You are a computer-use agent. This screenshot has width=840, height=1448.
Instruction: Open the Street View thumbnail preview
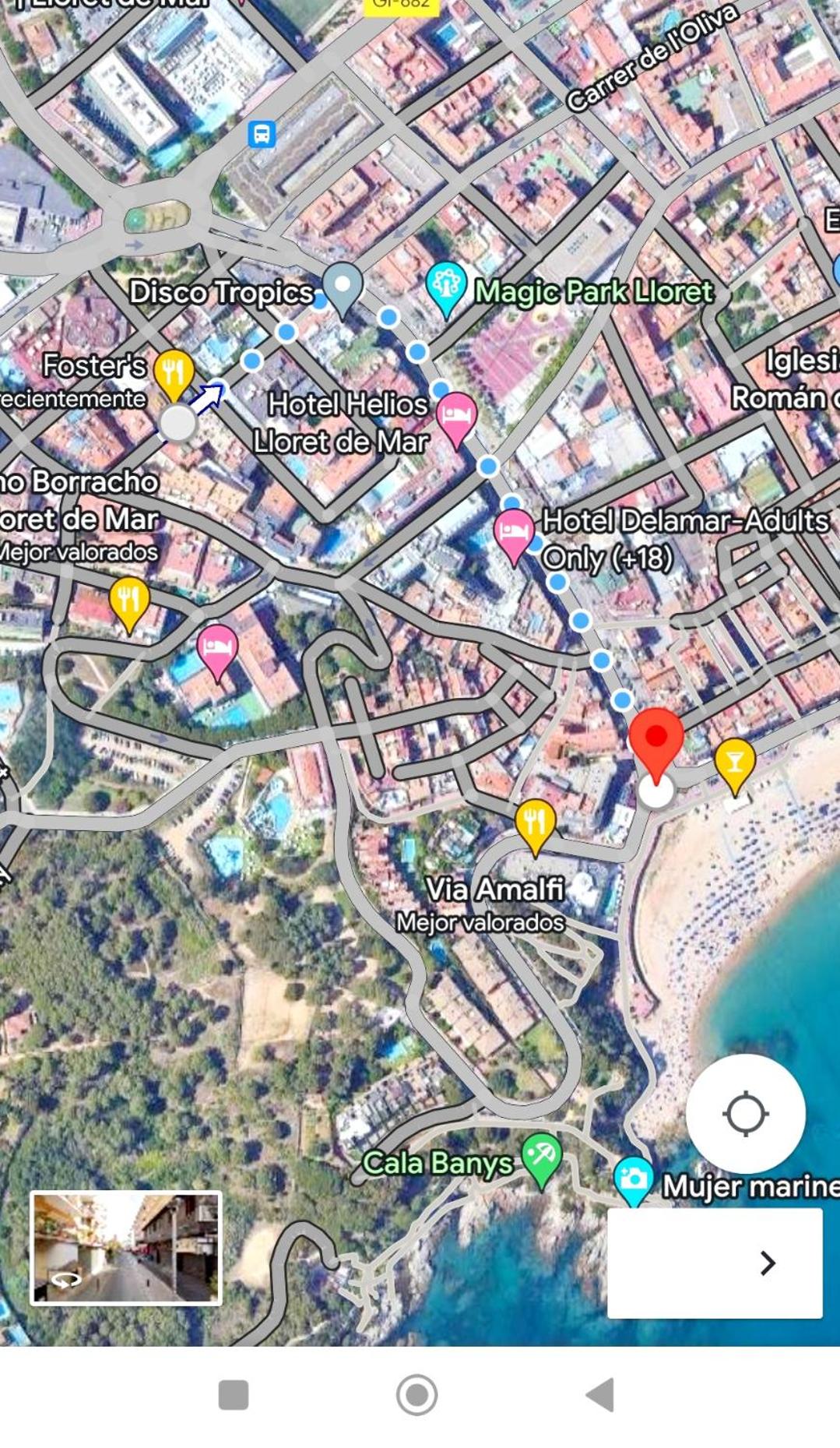coord(126,1248)
